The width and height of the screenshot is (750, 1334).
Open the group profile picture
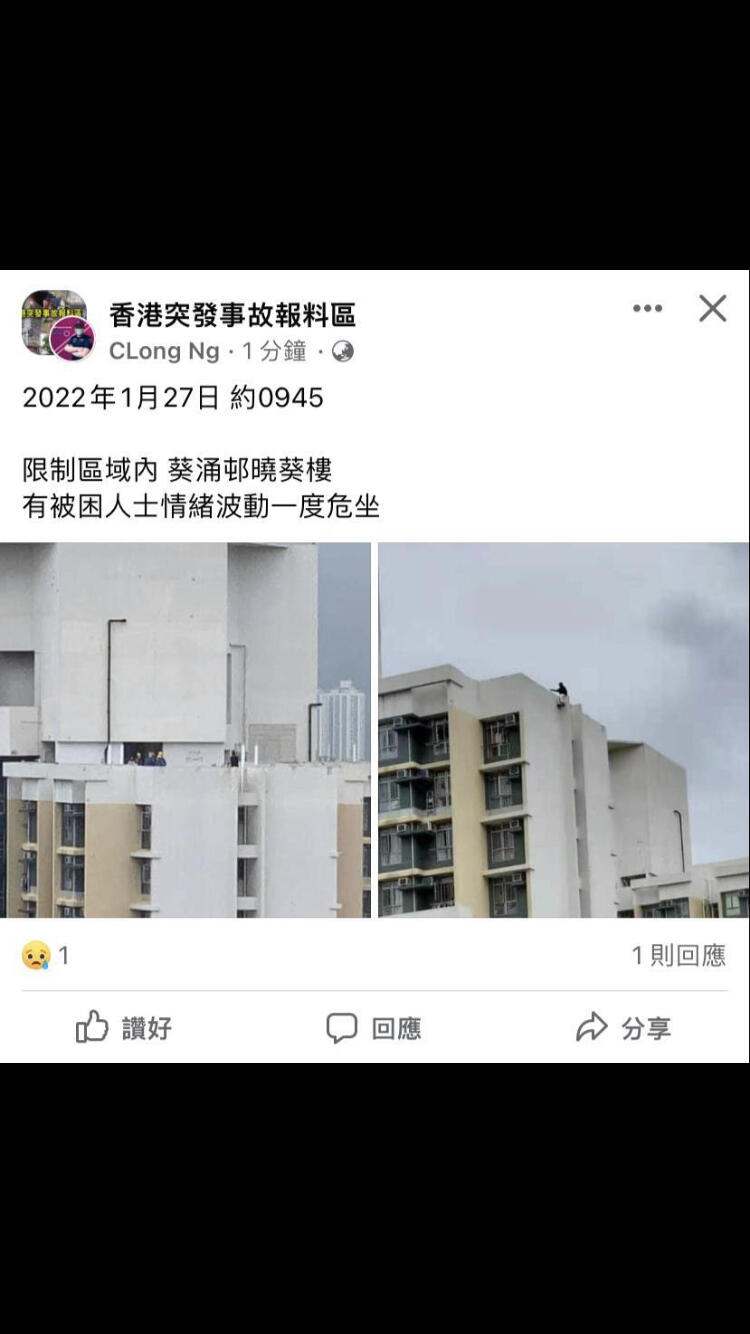click(x=58, y=325)
